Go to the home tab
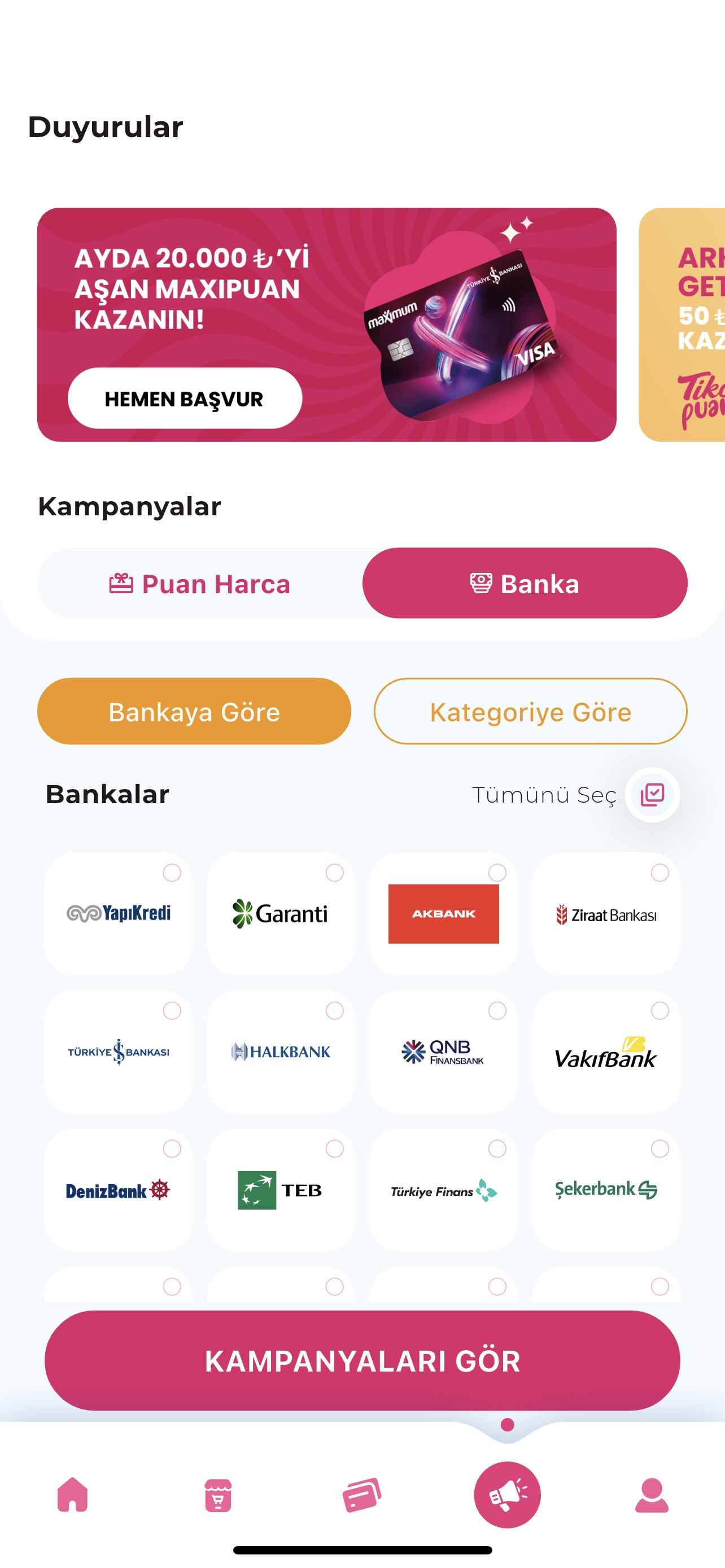Image resolution: width=725 pixels, height=1568 pixels. click(72, 1495)
